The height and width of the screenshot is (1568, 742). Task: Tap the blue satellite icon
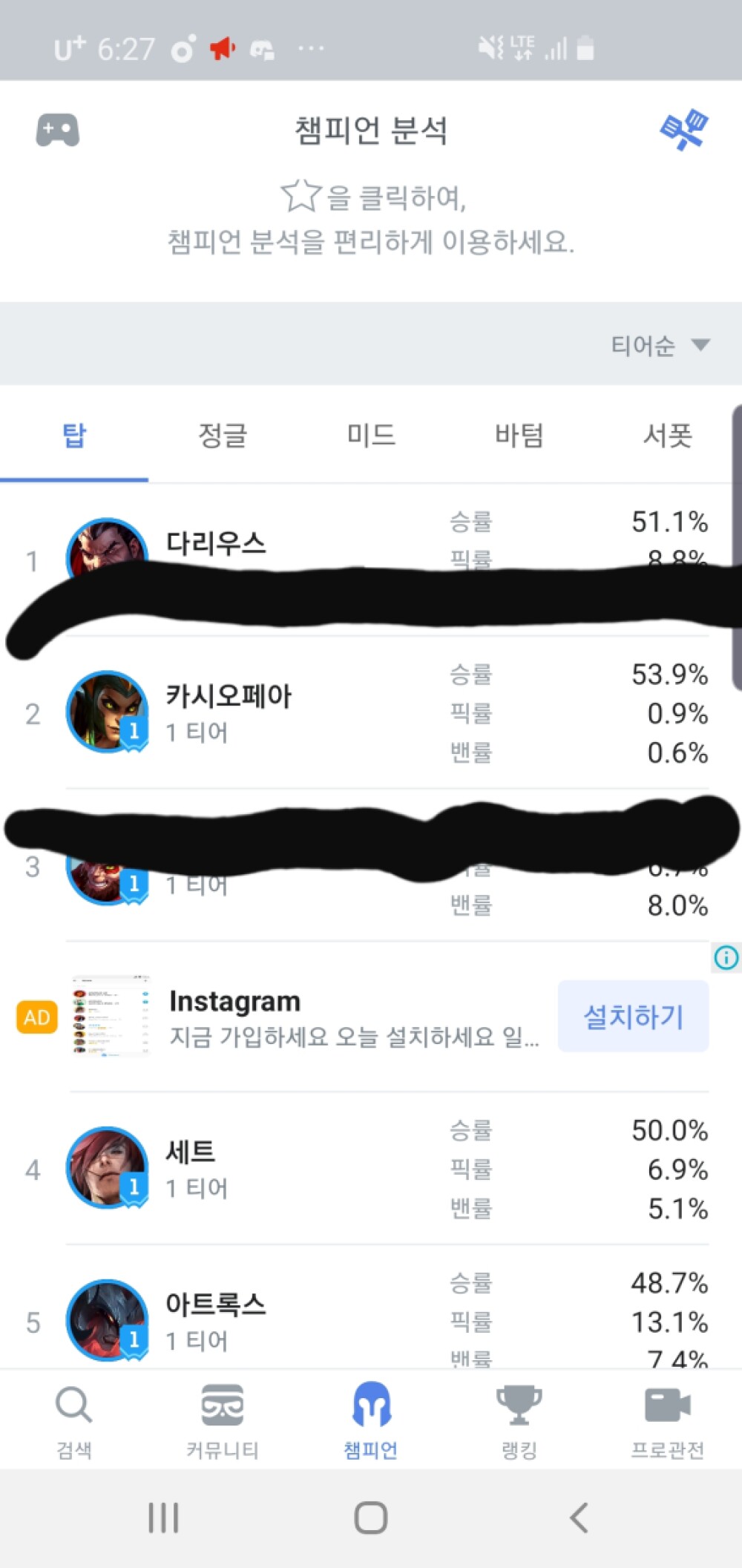tap(683, 130)
